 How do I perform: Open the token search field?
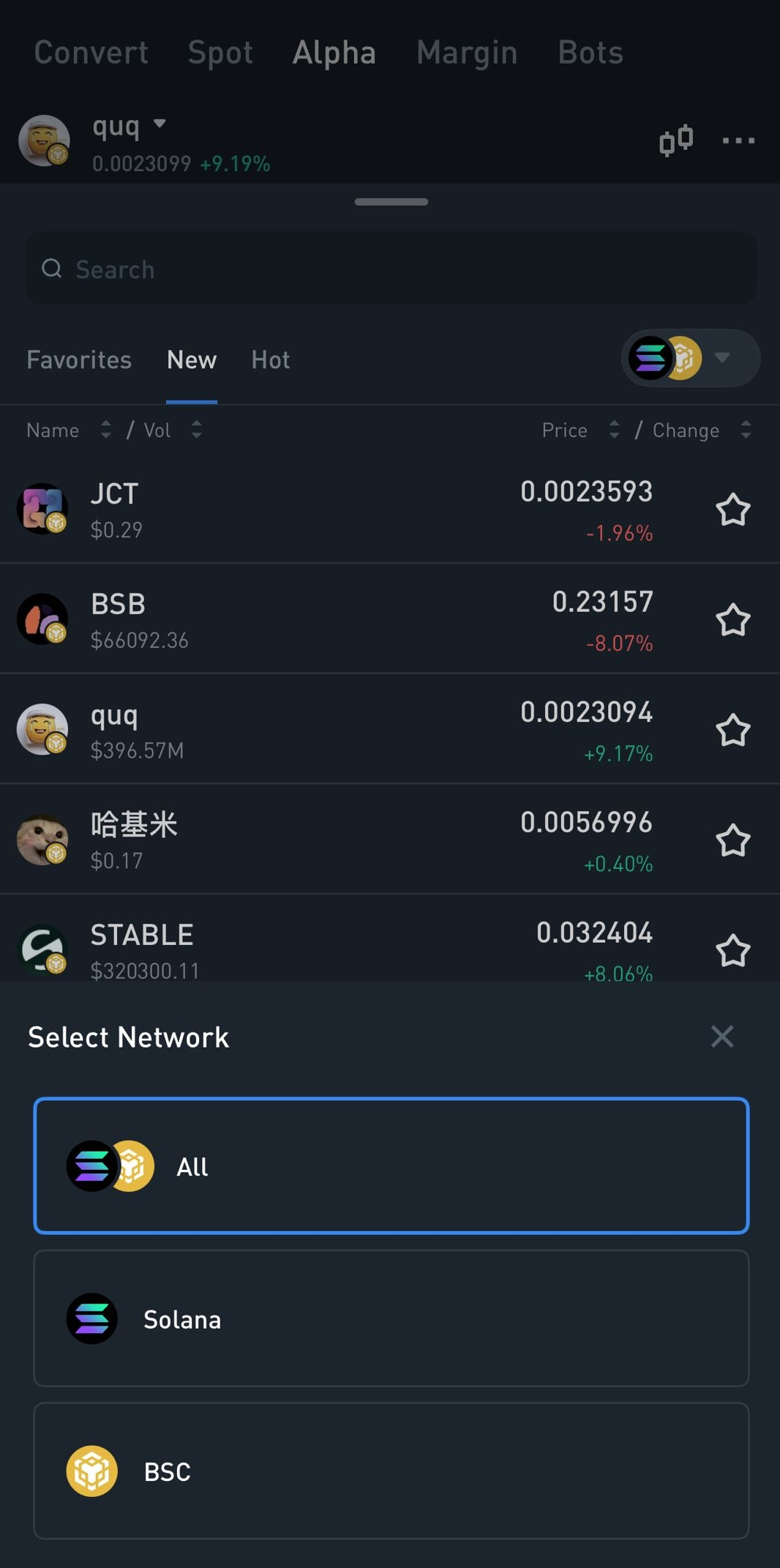coord(391,269)
